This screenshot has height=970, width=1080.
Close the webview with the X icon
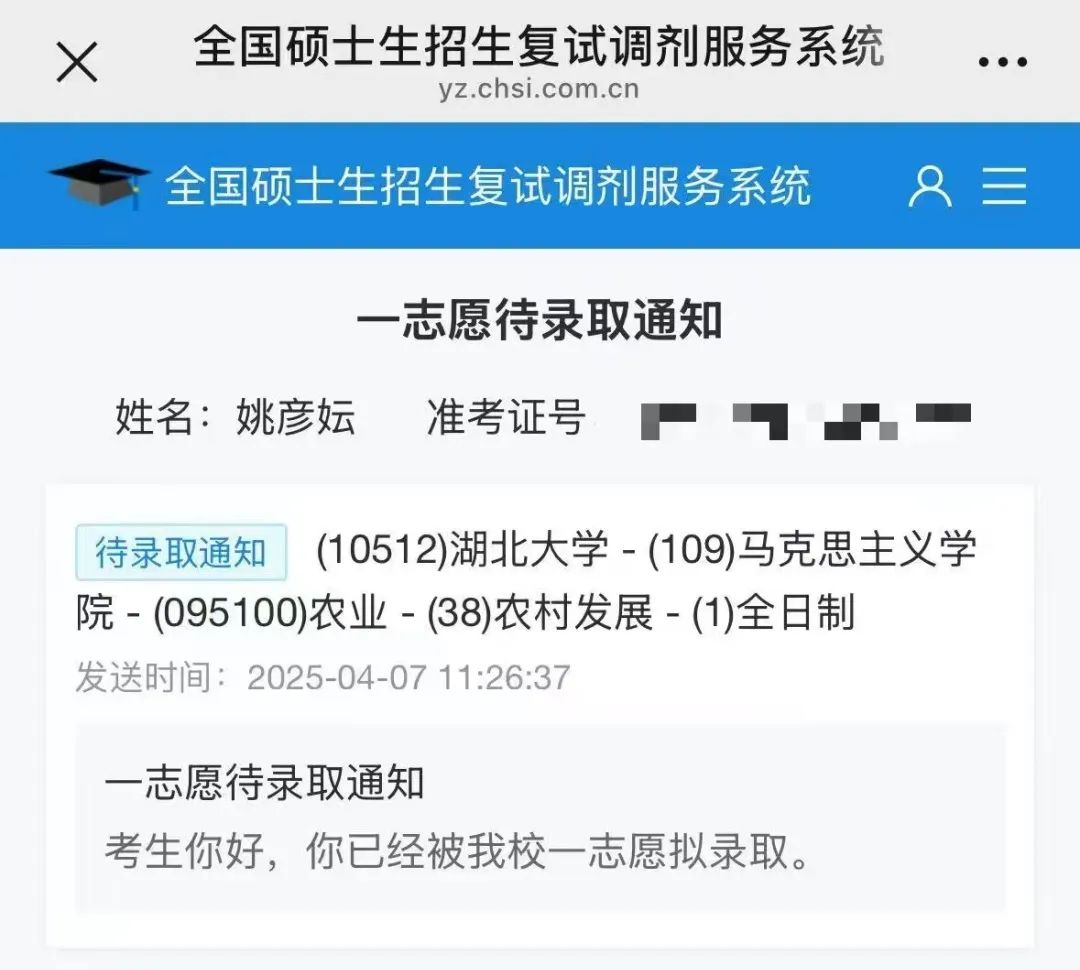77,62
